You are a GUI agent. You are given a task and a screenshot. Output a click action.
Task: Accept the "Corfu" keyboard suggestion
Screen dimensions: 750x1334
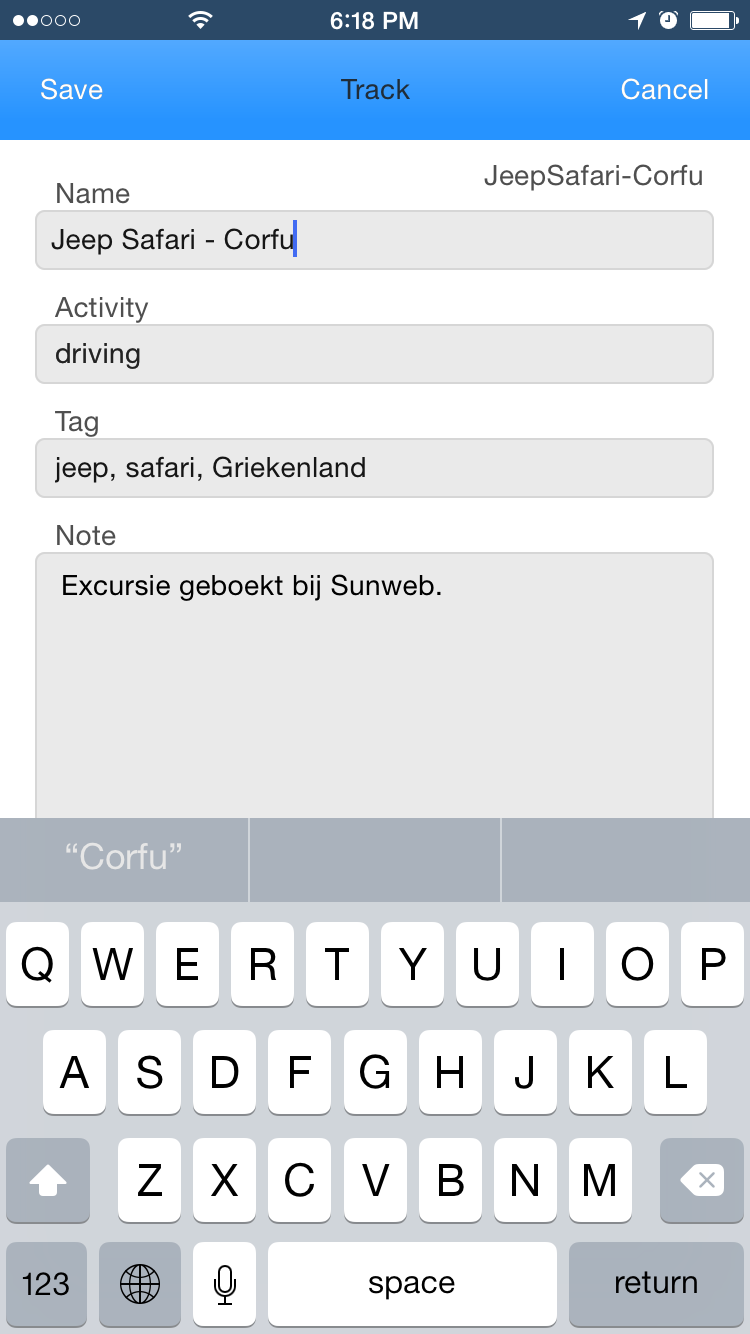pos(124,857)
